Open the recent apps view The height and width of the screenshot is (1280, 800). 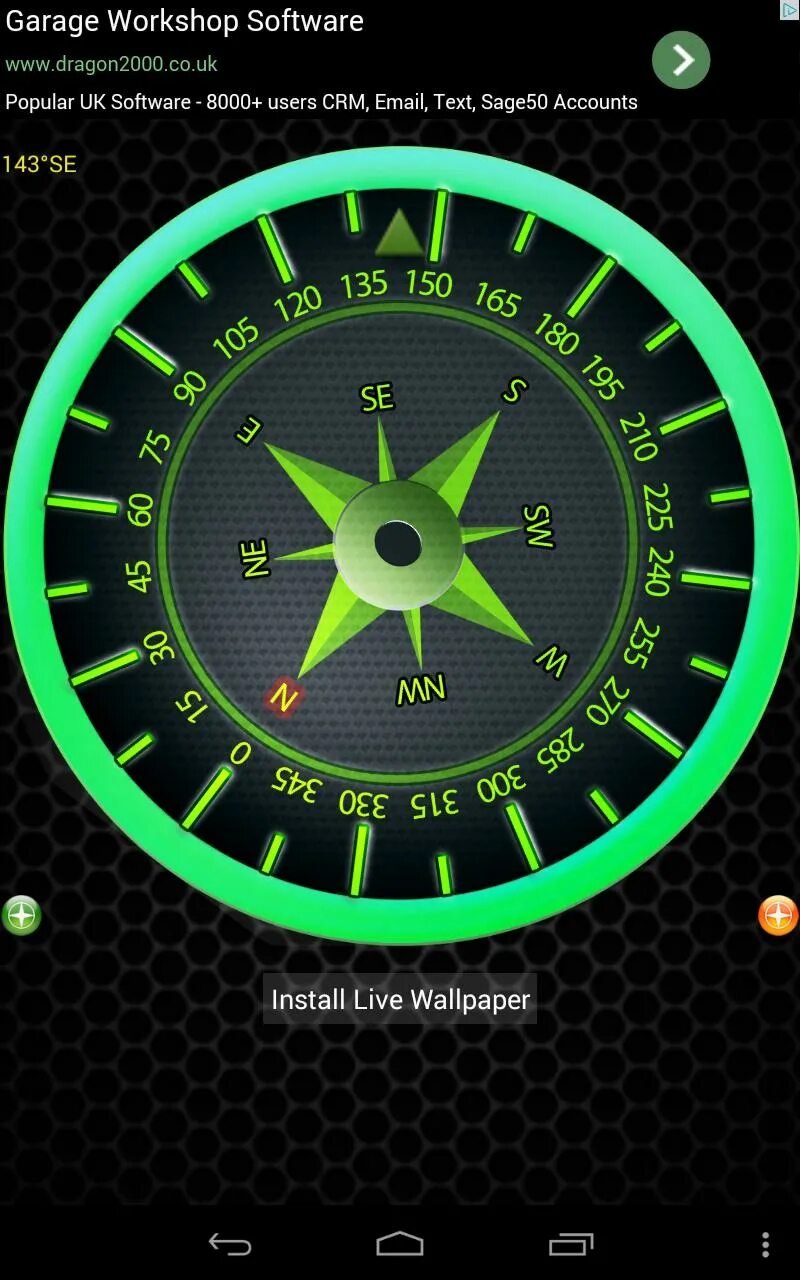click(x=571, y=1244)
